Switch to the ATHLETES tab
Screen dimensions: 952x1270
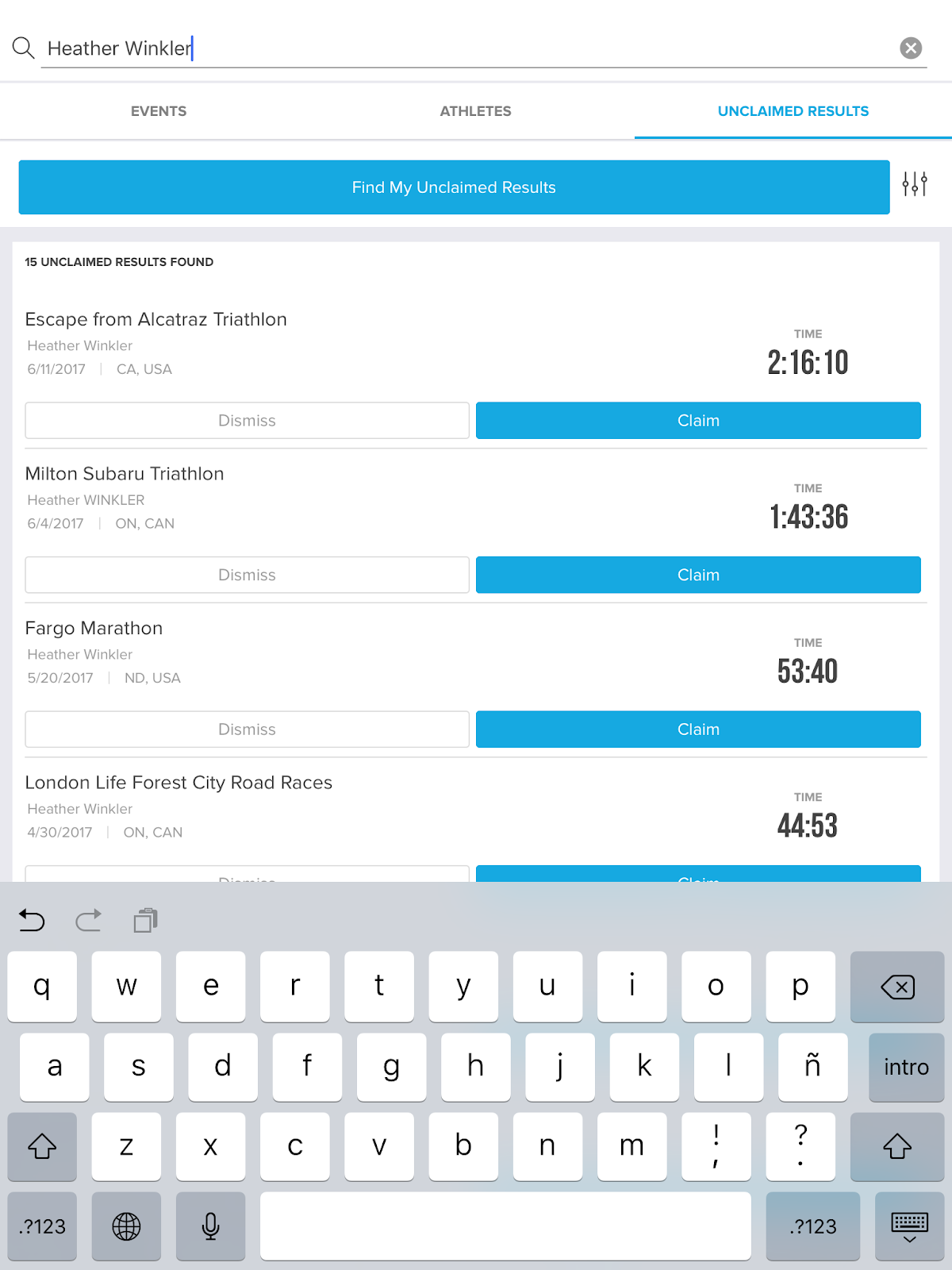coord(475,111)
